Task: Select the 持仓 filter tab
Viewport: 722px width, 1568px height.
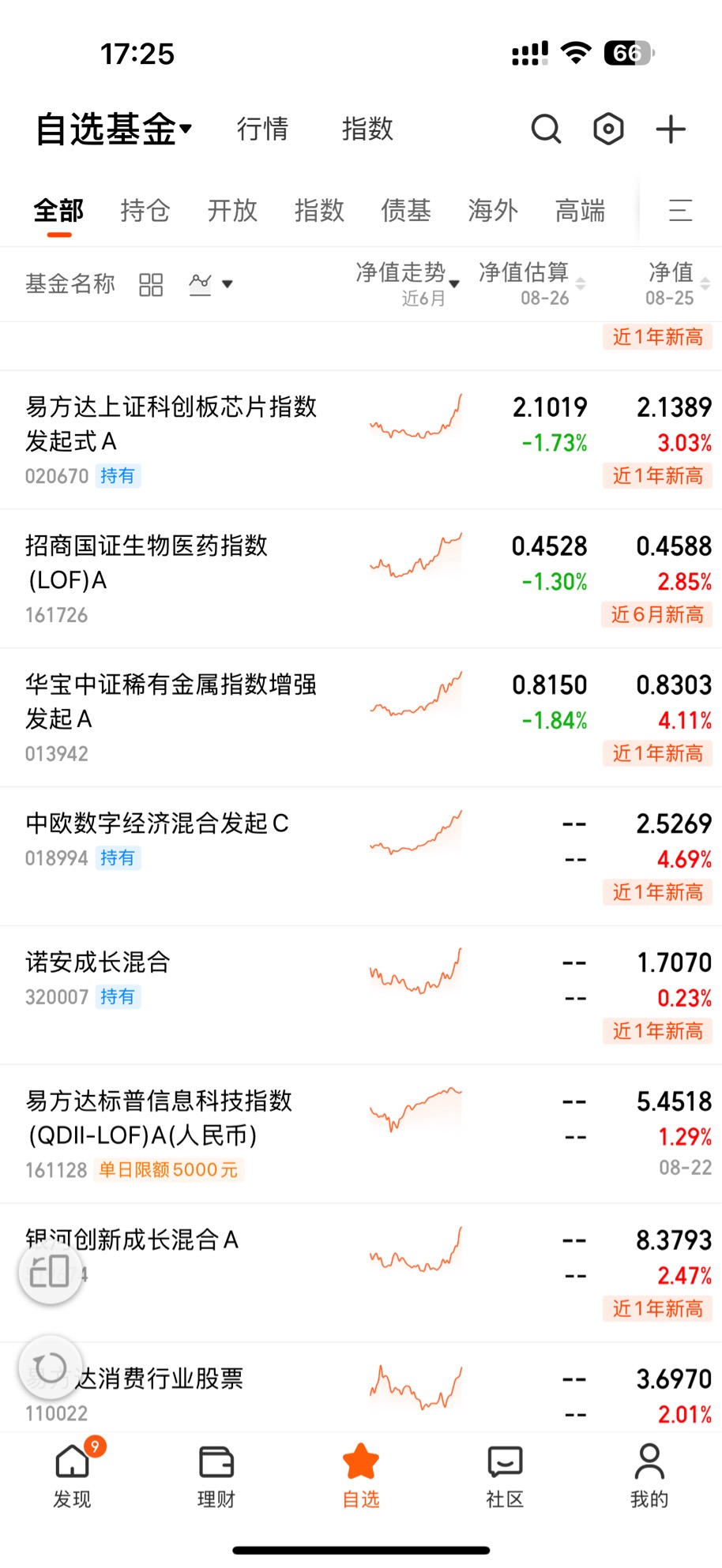Action: (x=145, y=211)
